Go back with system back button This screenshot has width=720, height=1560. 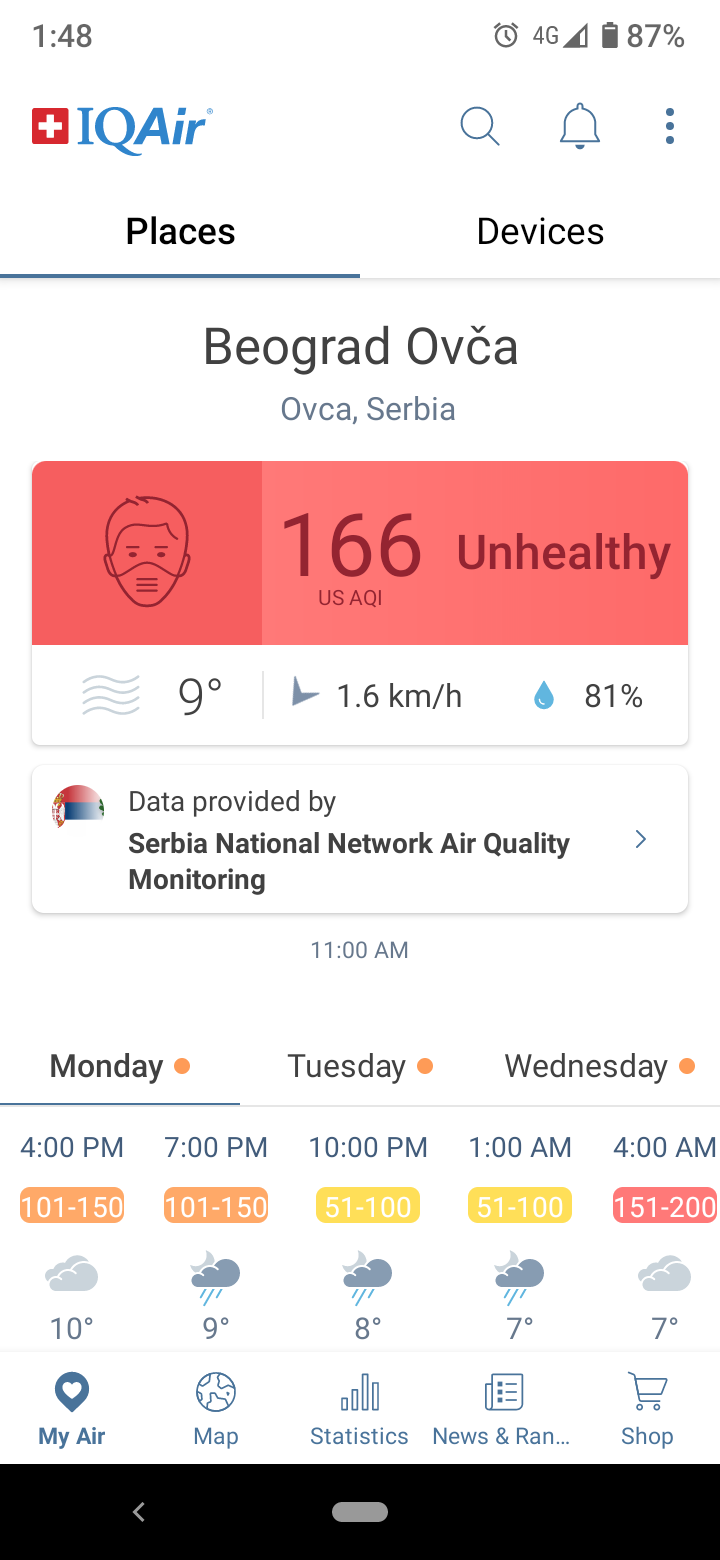click(x=139, y=1512)
